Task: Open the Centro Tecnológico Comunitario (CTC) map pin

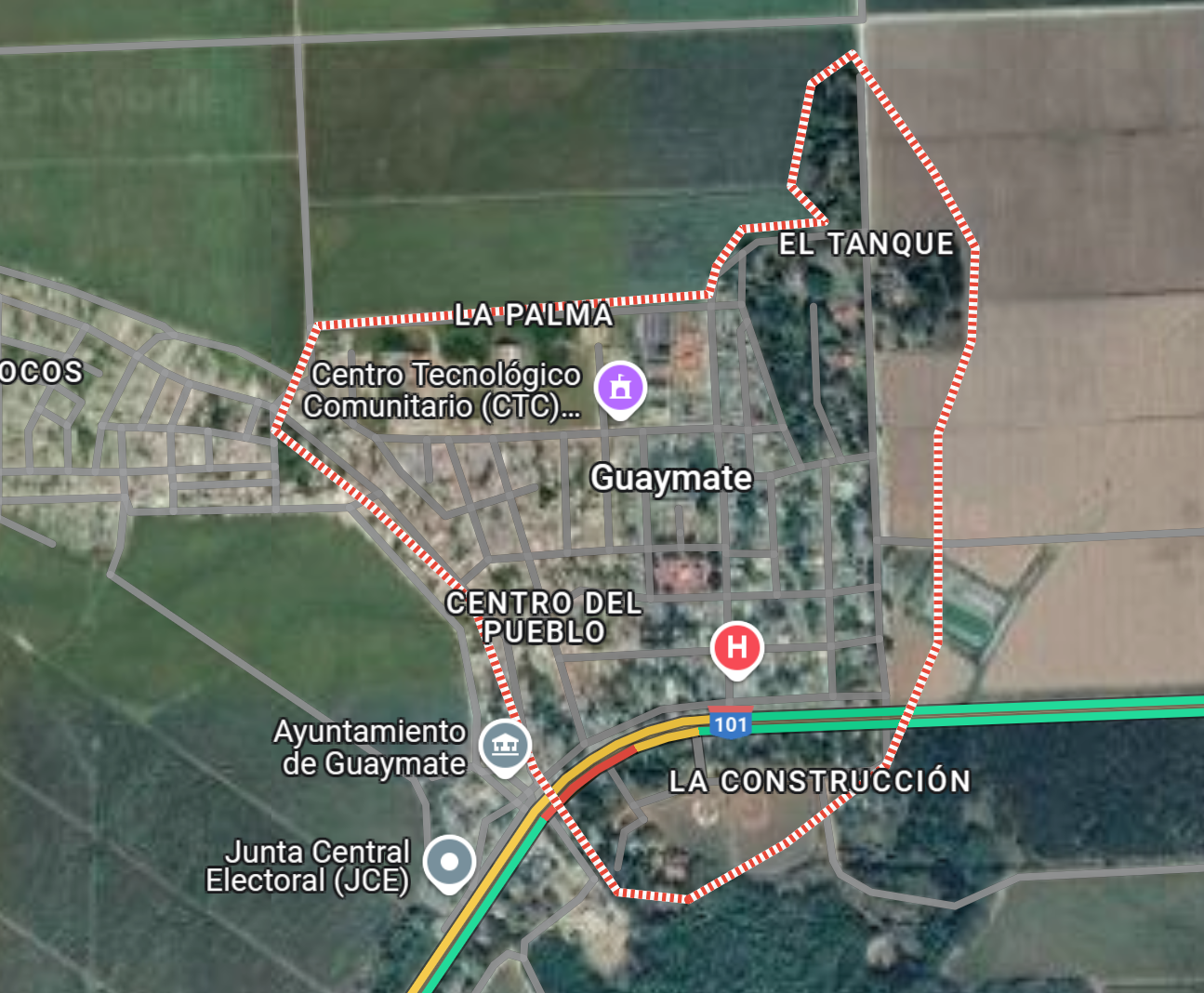Action: point(620,389)
